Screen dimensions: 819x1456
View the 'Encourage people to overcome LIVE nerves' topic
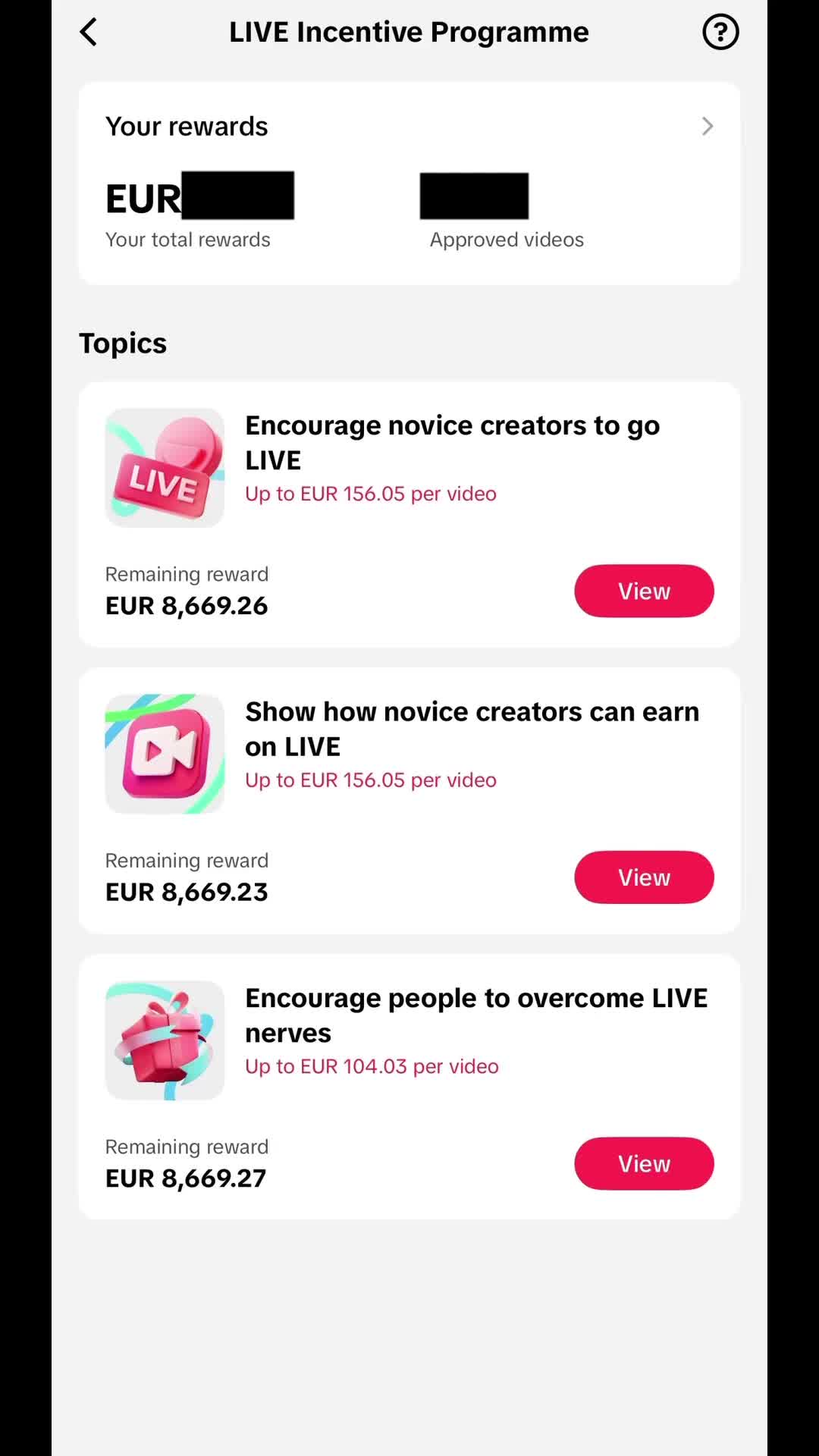tap(644, 1163)
